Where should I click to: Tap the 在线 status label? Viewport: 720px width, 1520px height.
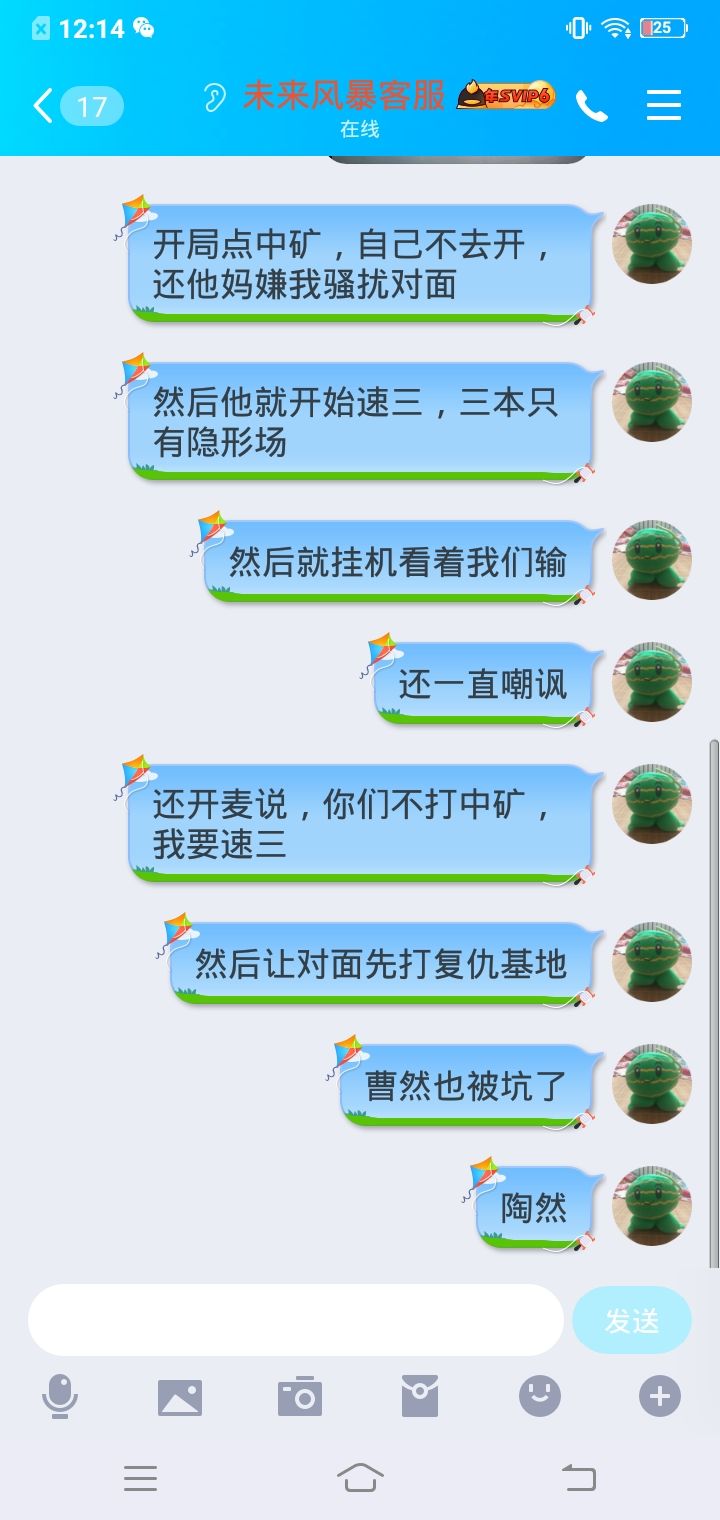click(360, 130)
